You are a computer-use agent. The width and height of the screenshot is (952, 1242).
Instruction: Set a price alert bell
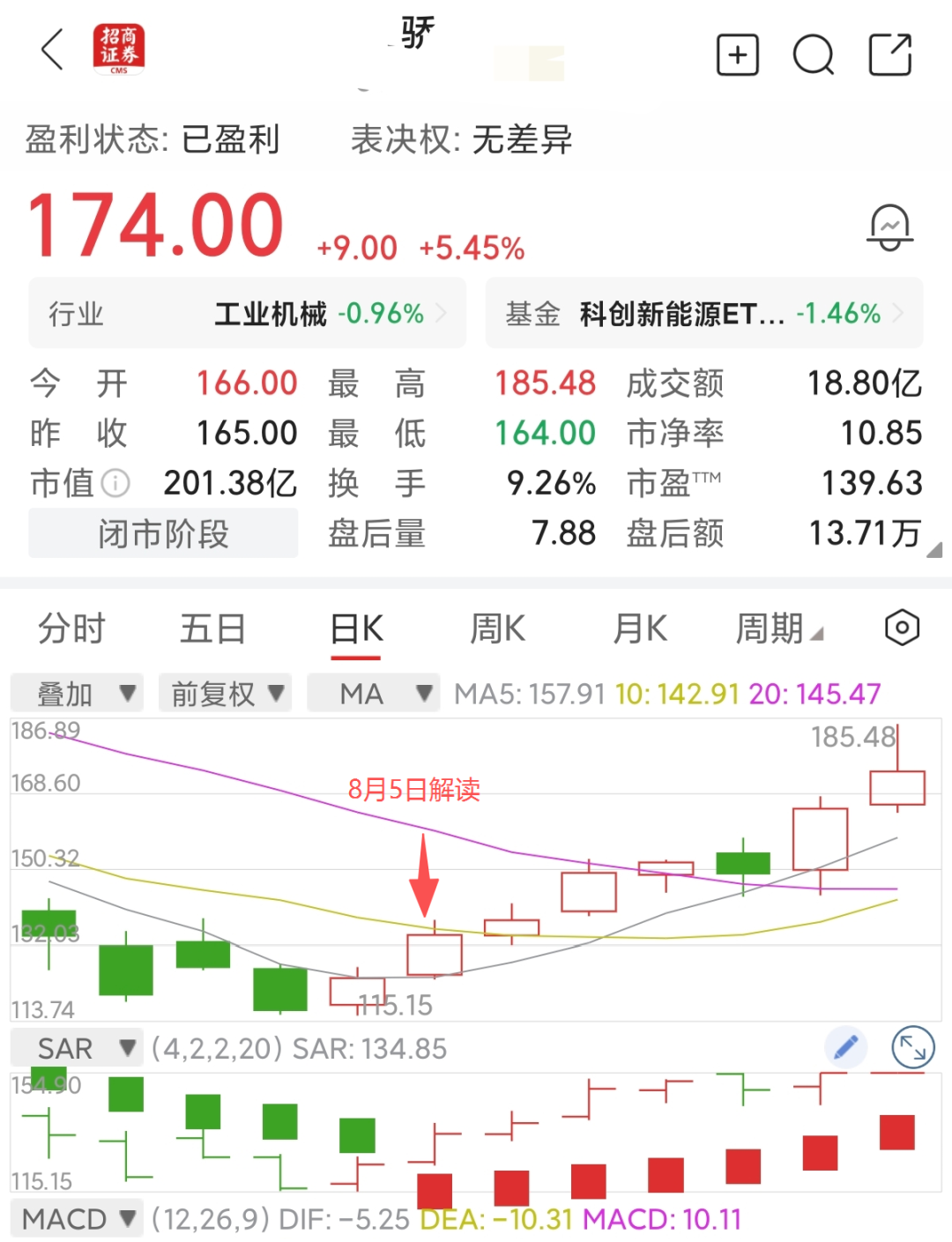(x=889, y=227)
